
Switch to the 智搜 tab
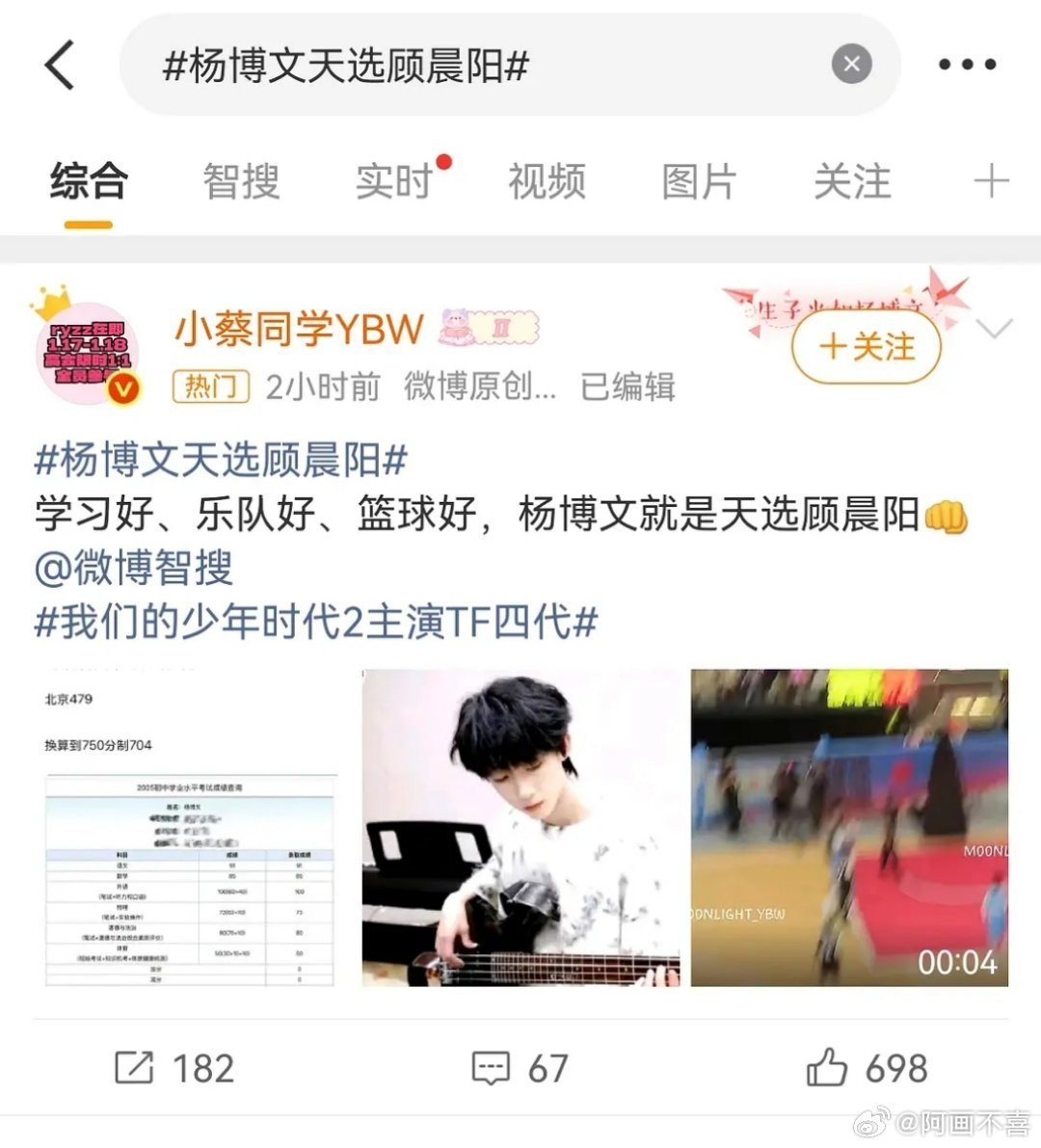pos(241,181)
